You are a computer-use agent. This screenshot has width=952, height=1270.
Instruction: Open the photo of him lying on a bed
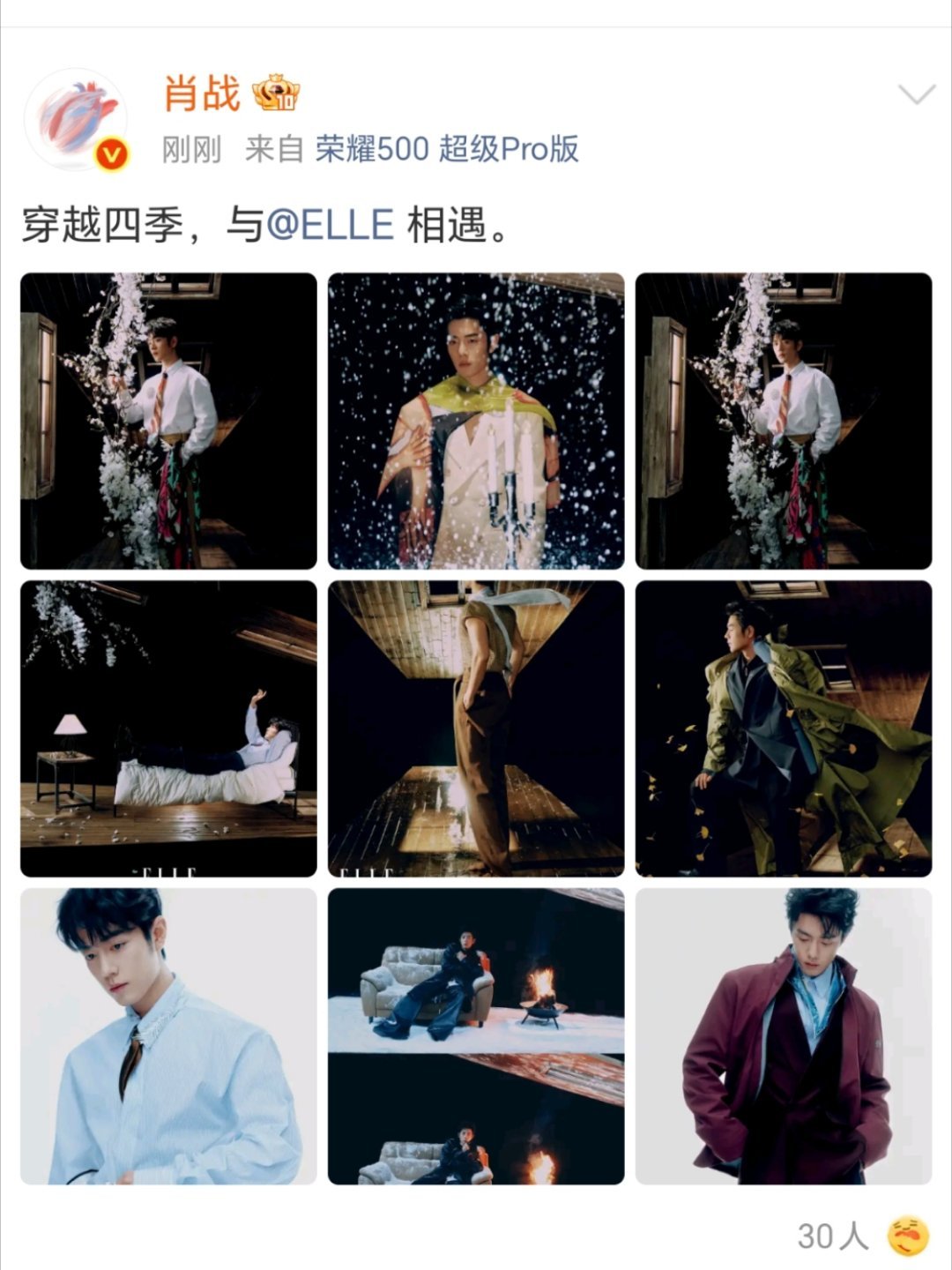(x=167, y=726)
